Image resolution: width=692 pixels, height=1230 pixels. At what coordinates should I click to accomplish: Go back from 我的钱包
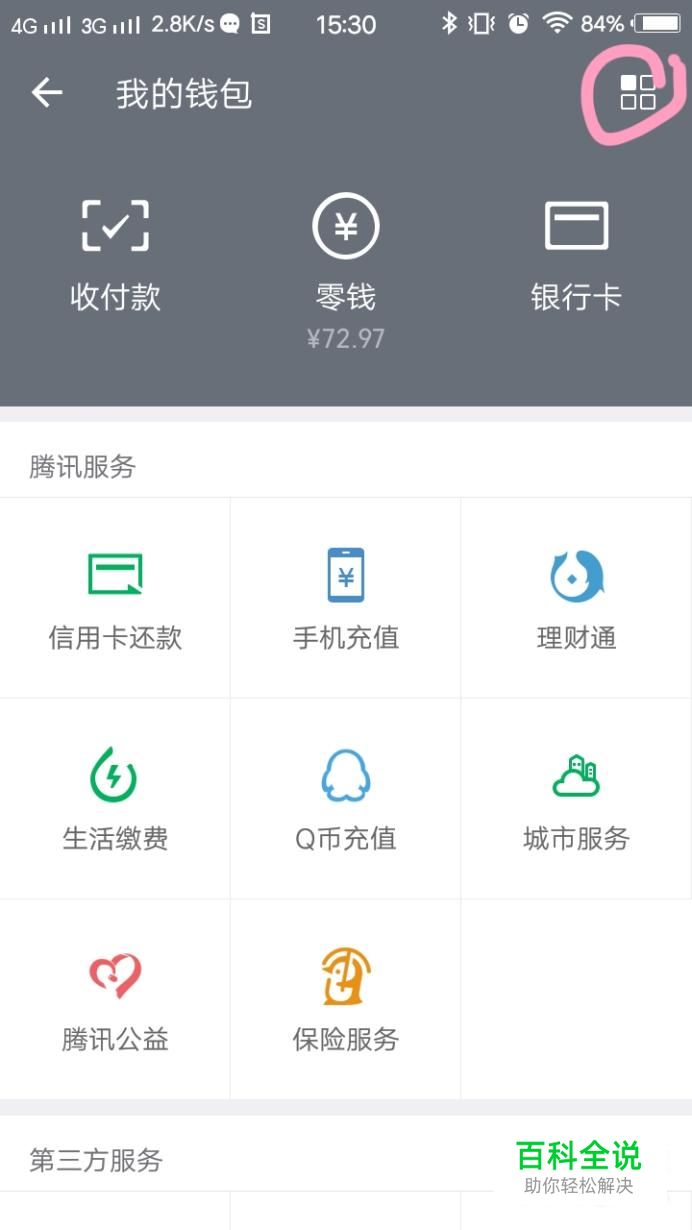47,93
